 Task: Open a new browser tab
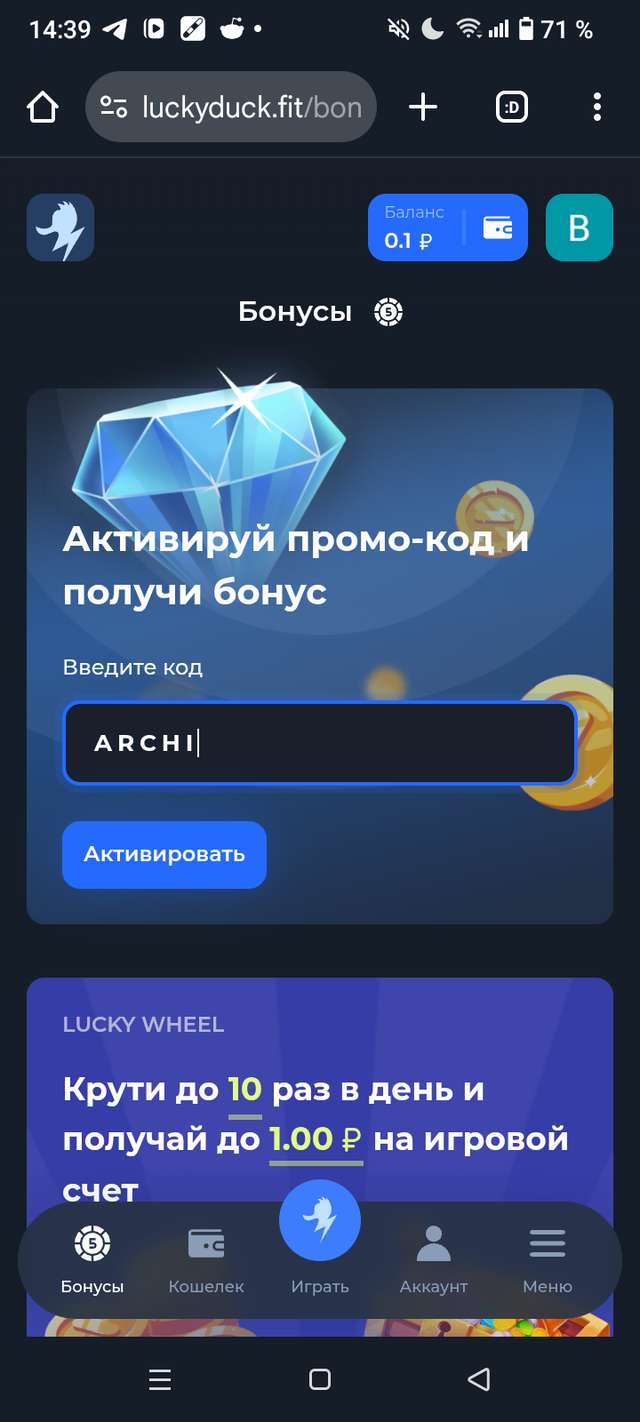click(423, 107)
